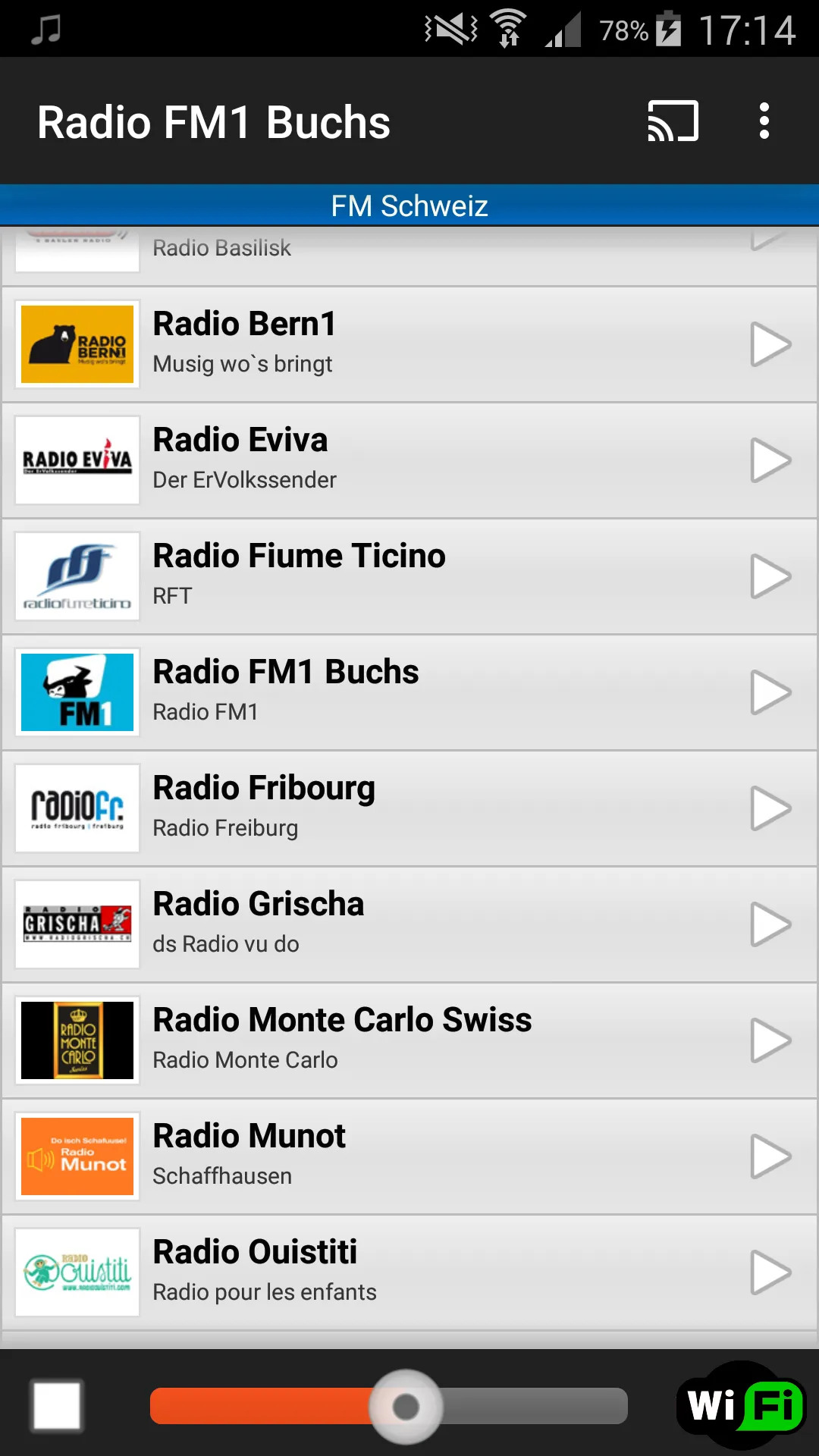Select the Radio Basilisk row
This screenshot has width=819, height=1456.
(409, 256)
